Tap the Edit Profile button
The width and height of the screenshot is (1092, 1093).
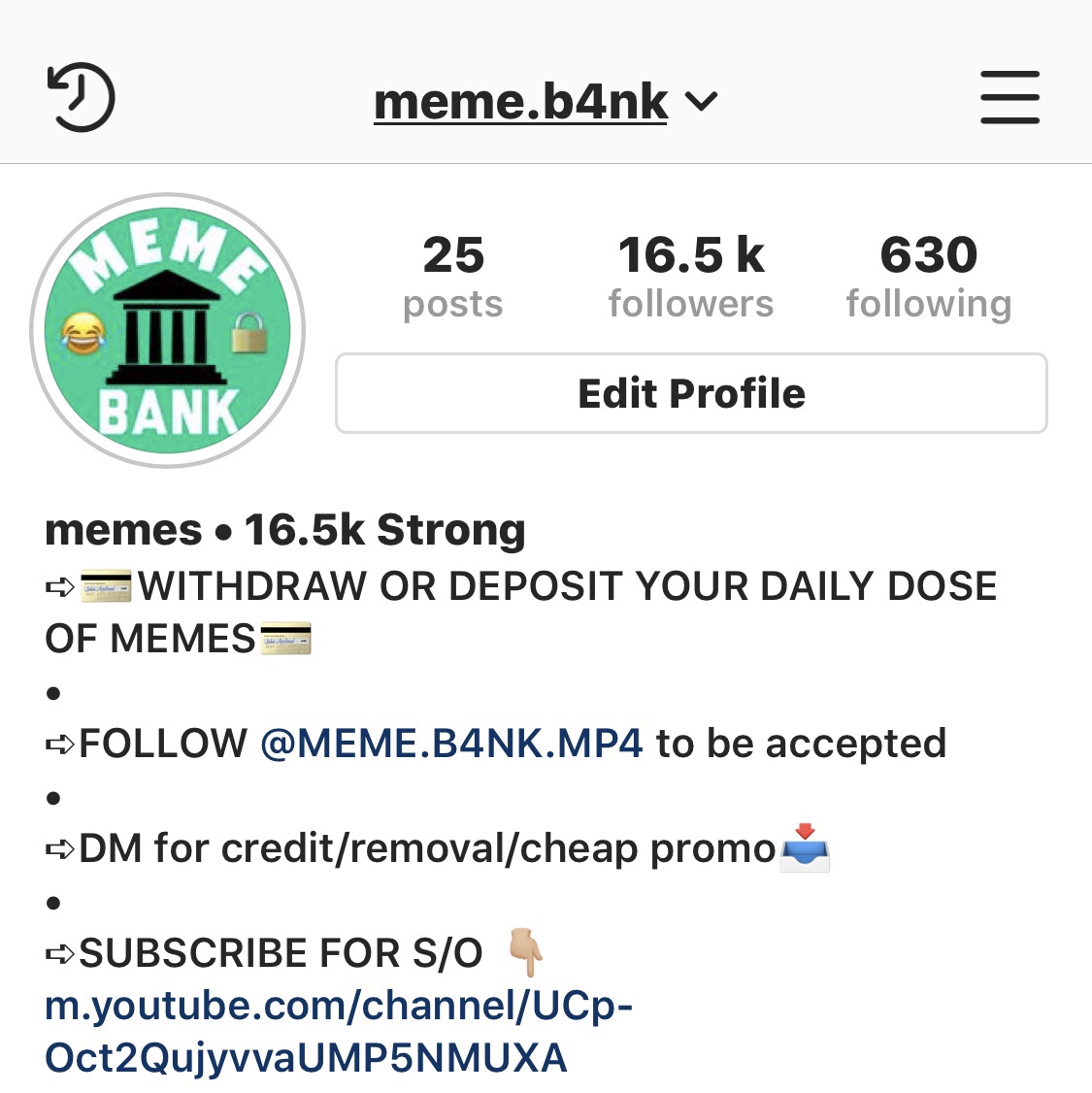point(691,393)
